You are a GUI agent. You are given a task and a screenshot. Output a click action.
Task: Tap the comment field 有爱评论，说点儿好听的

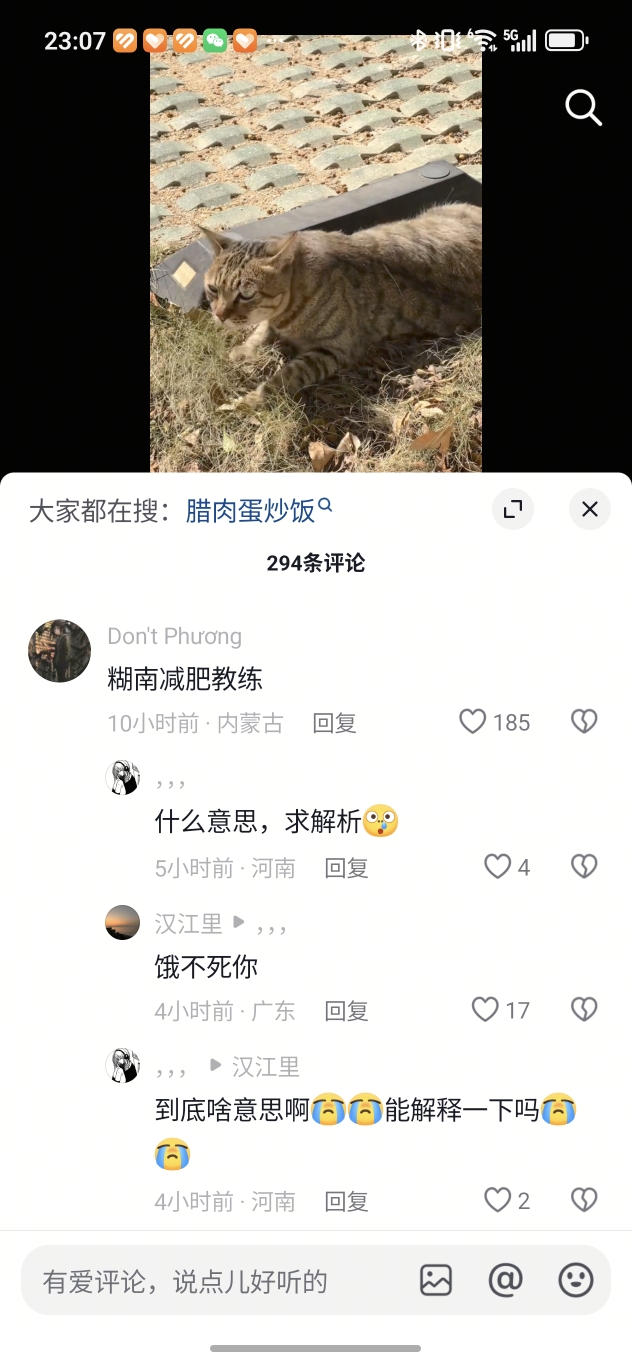click(x=200, y=1281)
